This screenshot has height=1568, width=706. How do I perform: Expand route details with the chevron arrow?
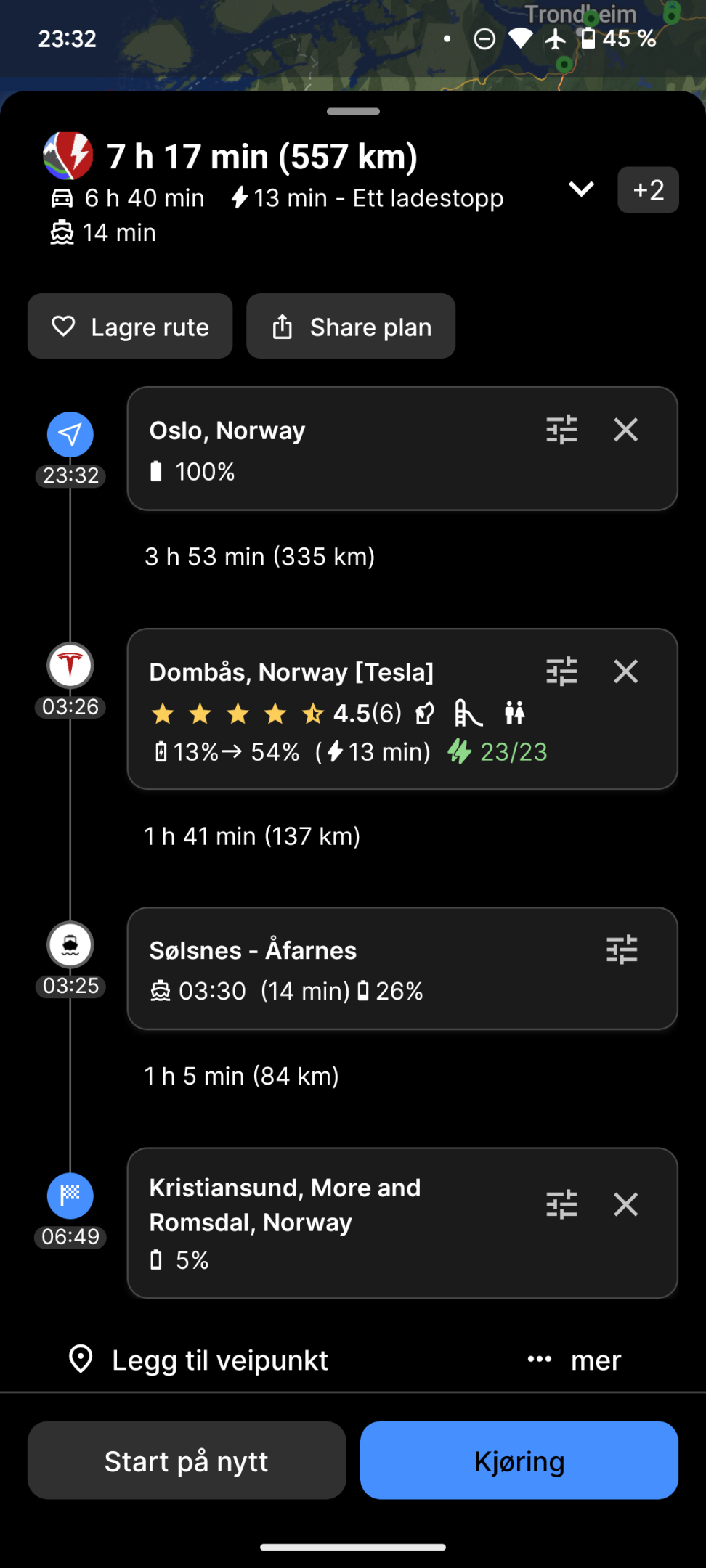(581, 189)
